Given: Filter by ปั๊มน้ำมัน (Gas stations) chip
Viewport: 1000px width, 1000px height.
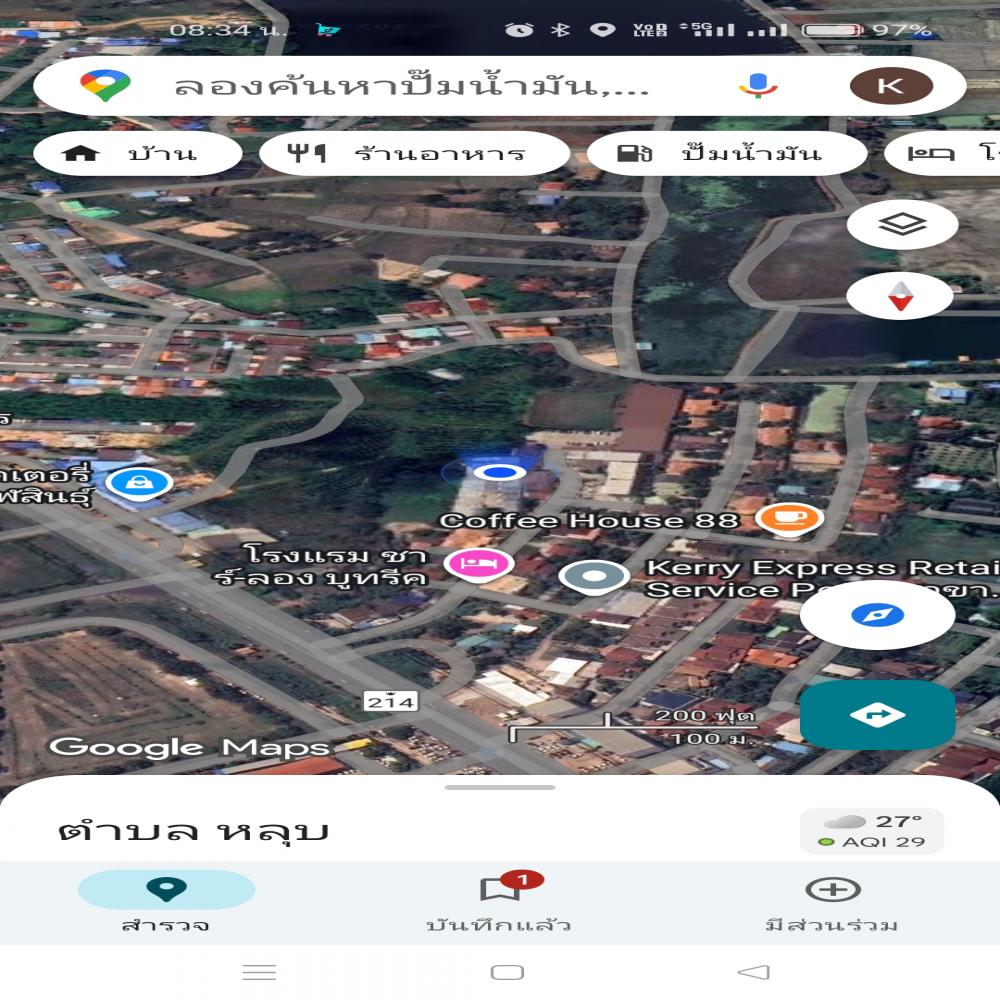Looking at the screenshot, I should [726, 154].
